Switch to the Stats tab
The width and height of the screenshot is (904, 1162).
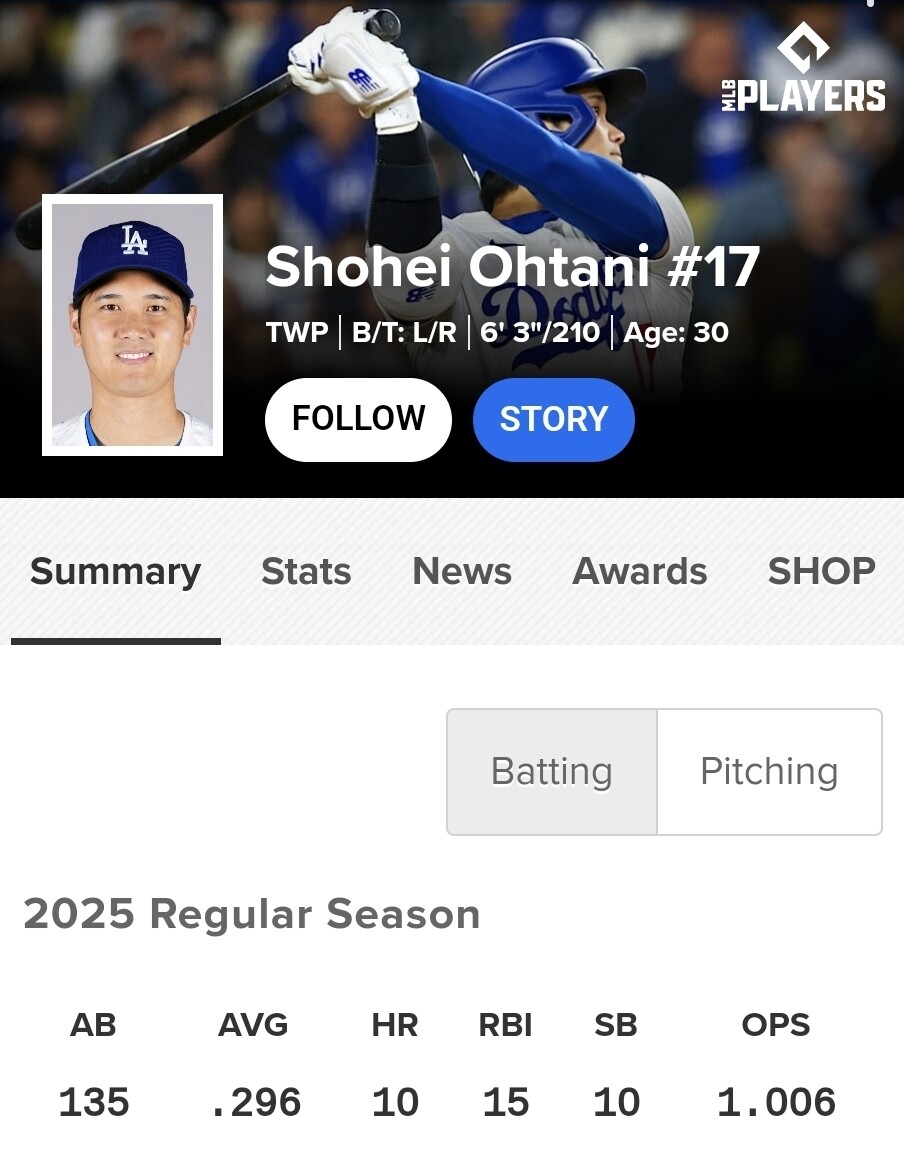306,571
